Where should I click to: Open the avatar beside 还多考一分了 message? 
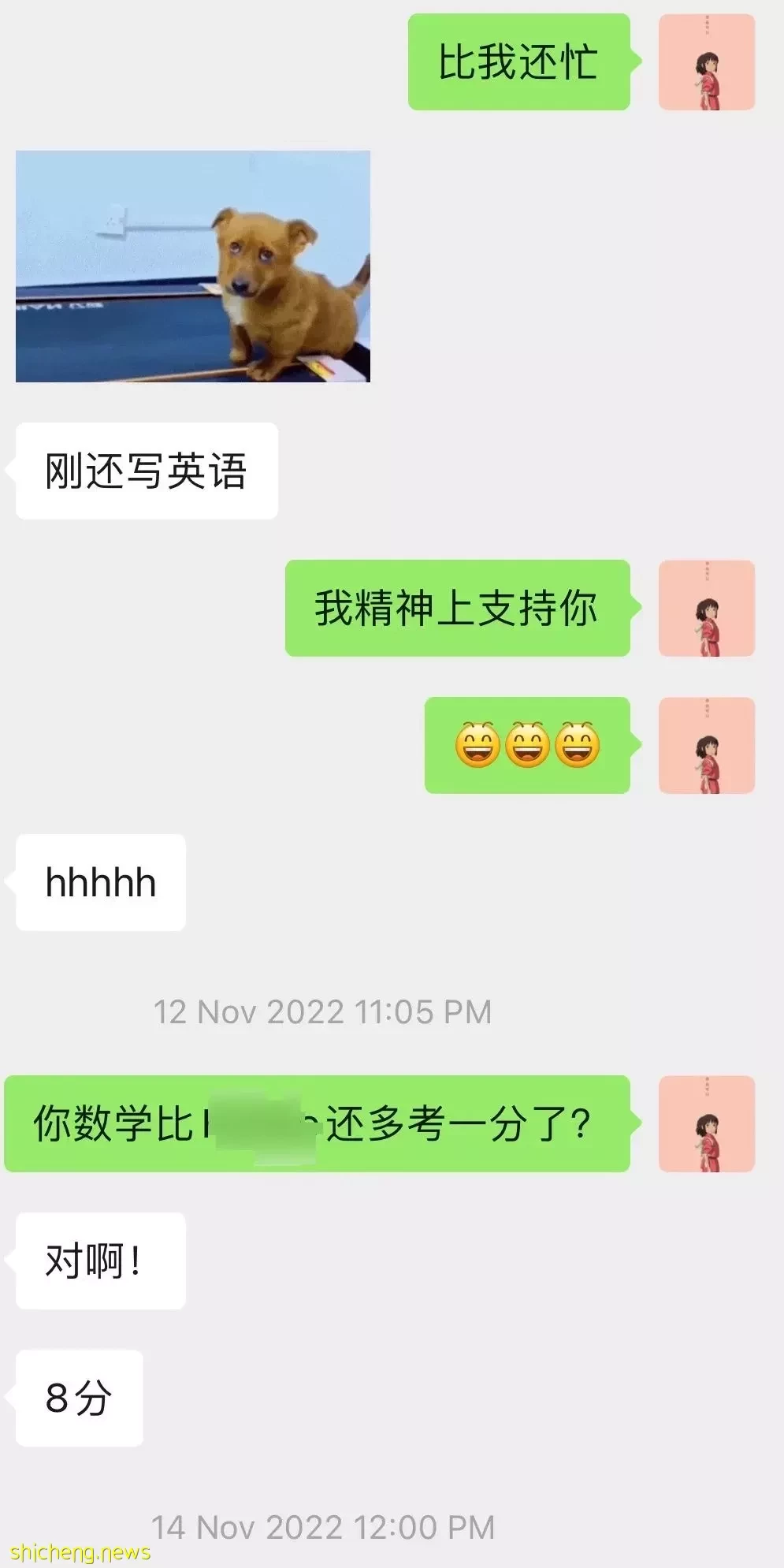click(706, 1123)
